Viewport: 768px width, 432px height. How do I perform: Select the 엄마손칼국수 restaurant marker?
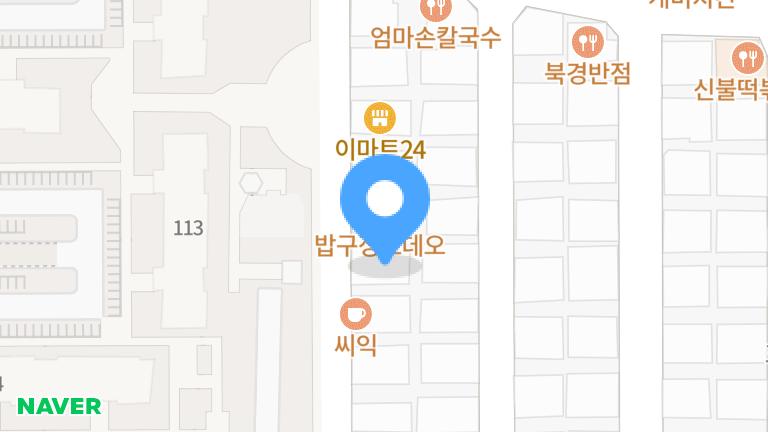pos(435,10)
